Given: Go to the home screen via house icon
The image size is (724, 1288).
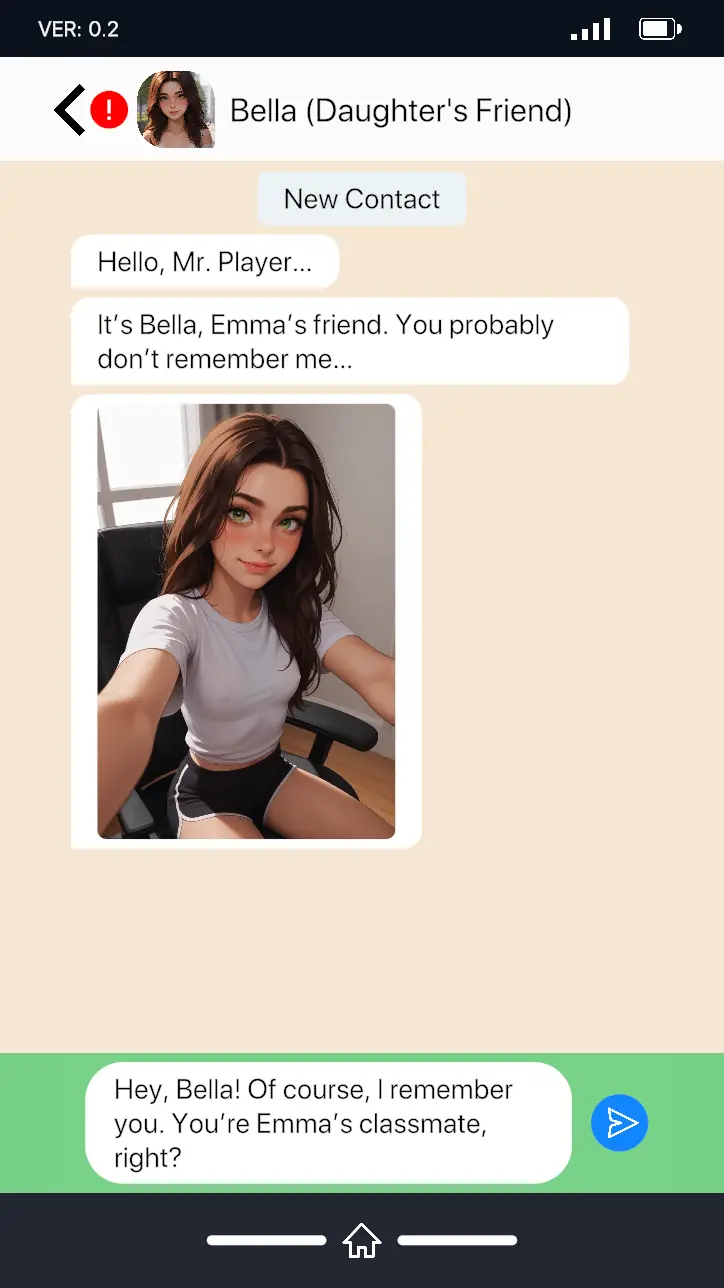Looking at the screenshot, I should pyautogui.click(x=361, y=1241).
